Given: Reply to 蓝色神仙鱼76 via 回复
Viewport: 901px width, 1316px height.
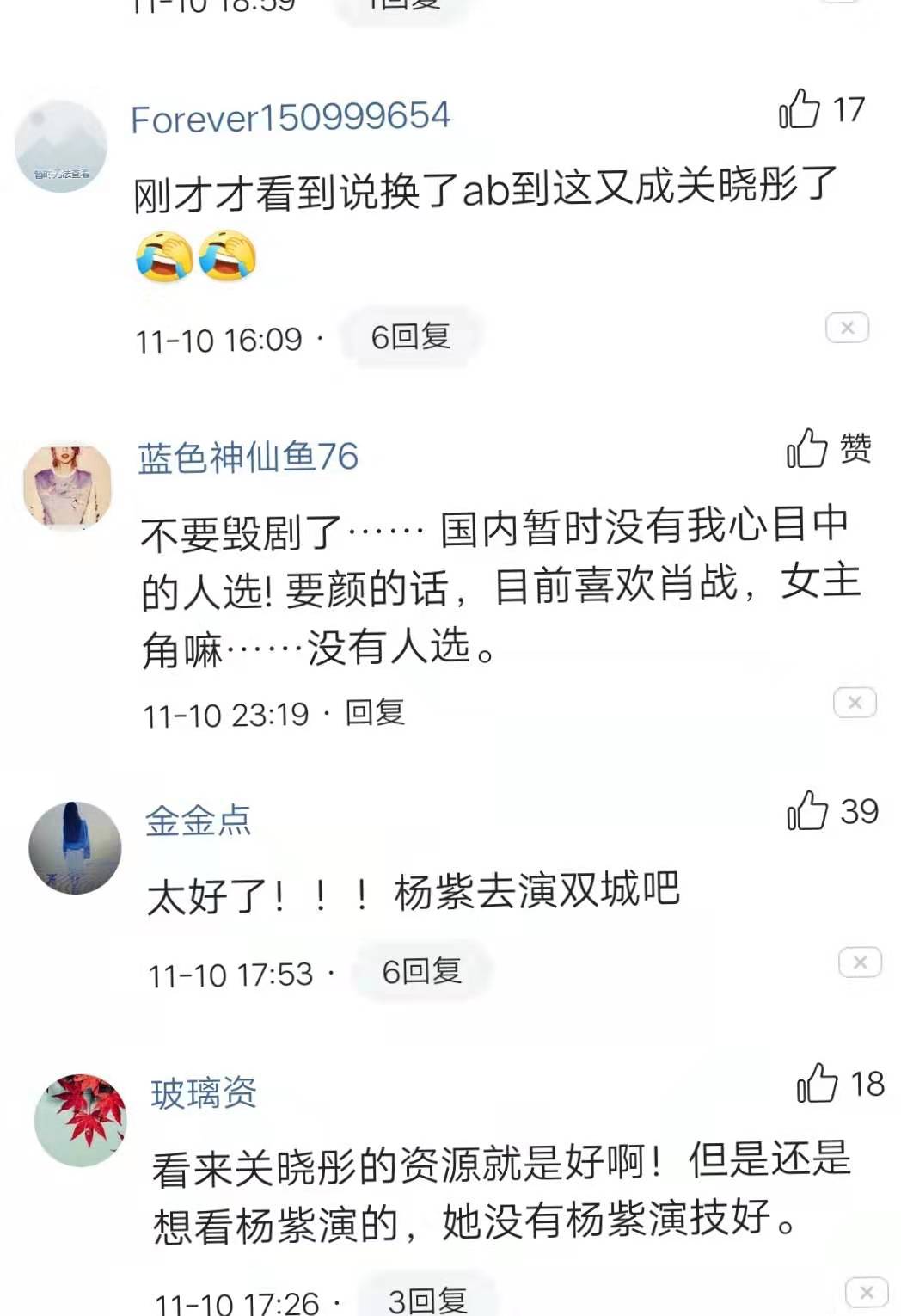Looking at the screenshot, I should (375, 713).
